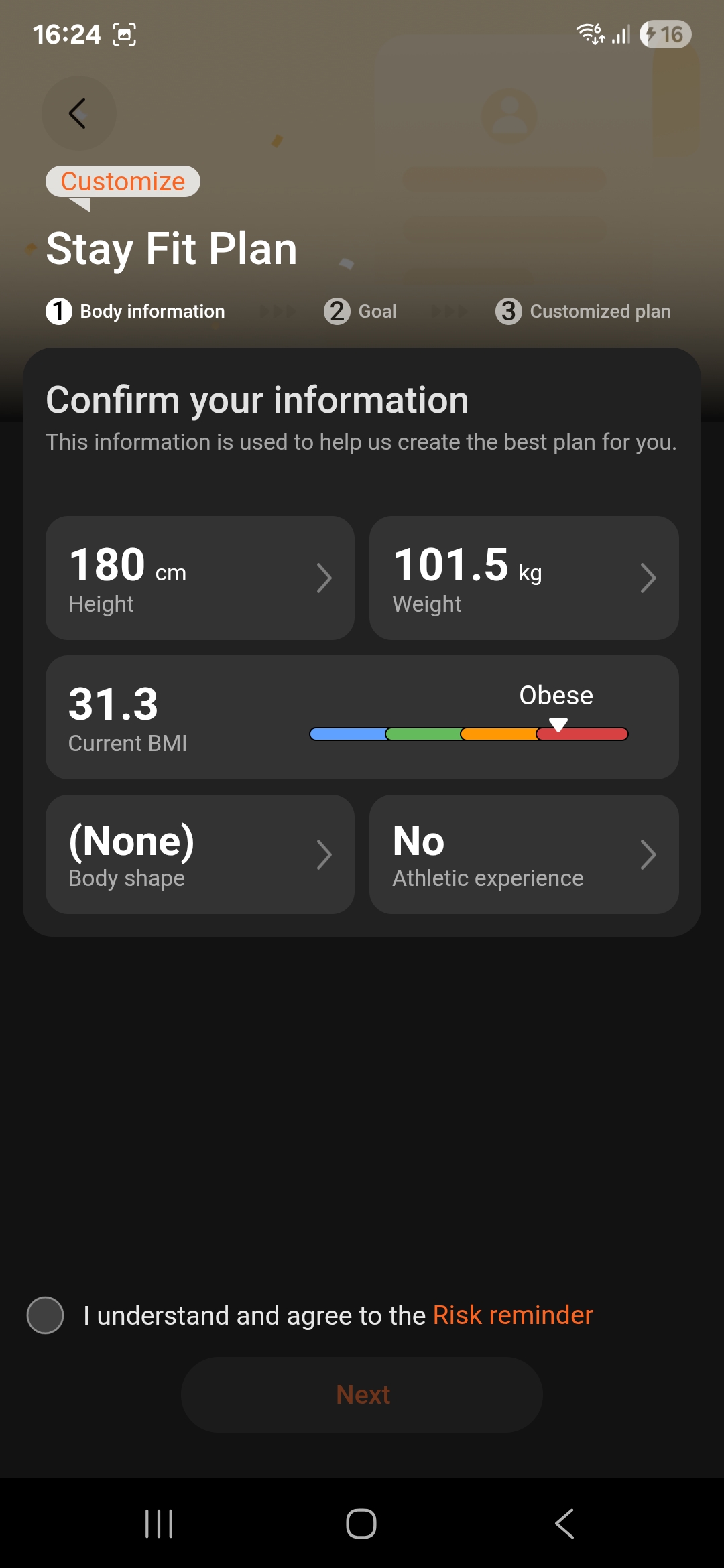Image resolution: width=724 pixels, height=1568 pixels.
Task: Go to the home screen
Action: coord(361,1524)
